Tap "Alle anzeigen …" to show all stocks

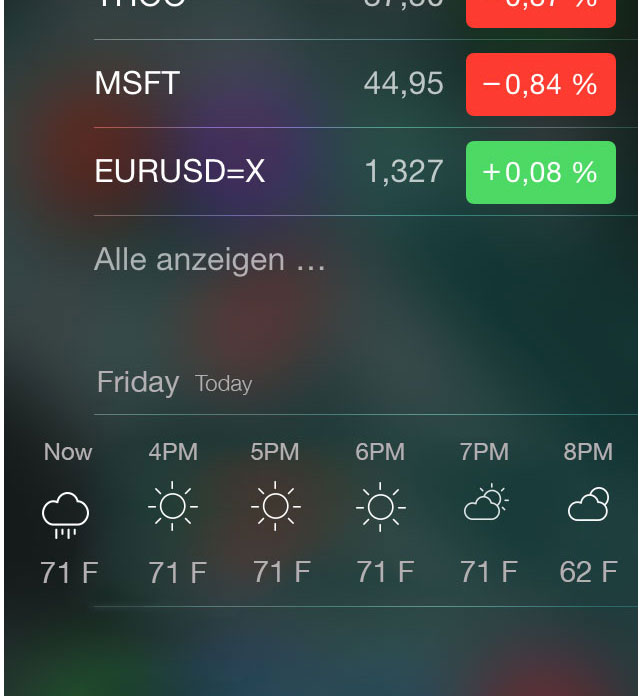pos(210,260)
